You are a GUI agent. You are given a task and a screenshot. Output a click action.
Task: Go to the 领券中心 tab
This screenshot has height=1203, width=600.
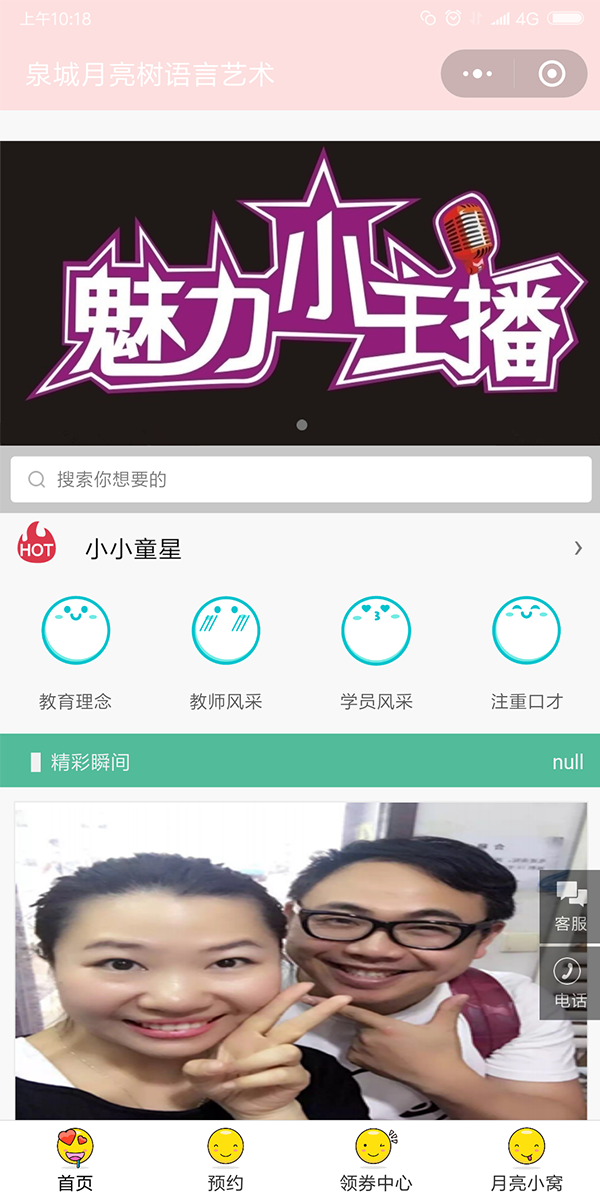[375, 1161]
